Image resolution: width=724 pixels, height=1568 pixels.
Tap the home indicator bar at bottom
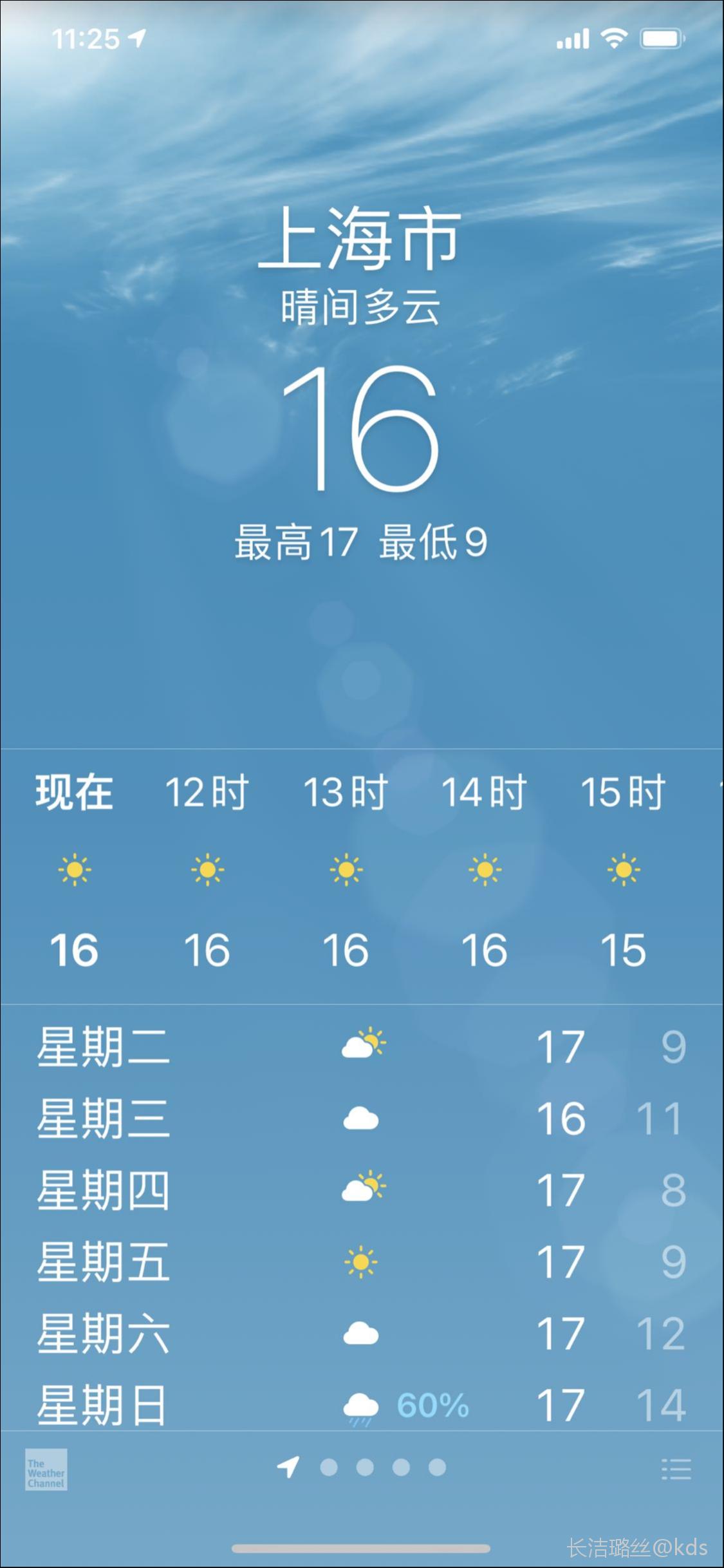(x=362, y=1549)
